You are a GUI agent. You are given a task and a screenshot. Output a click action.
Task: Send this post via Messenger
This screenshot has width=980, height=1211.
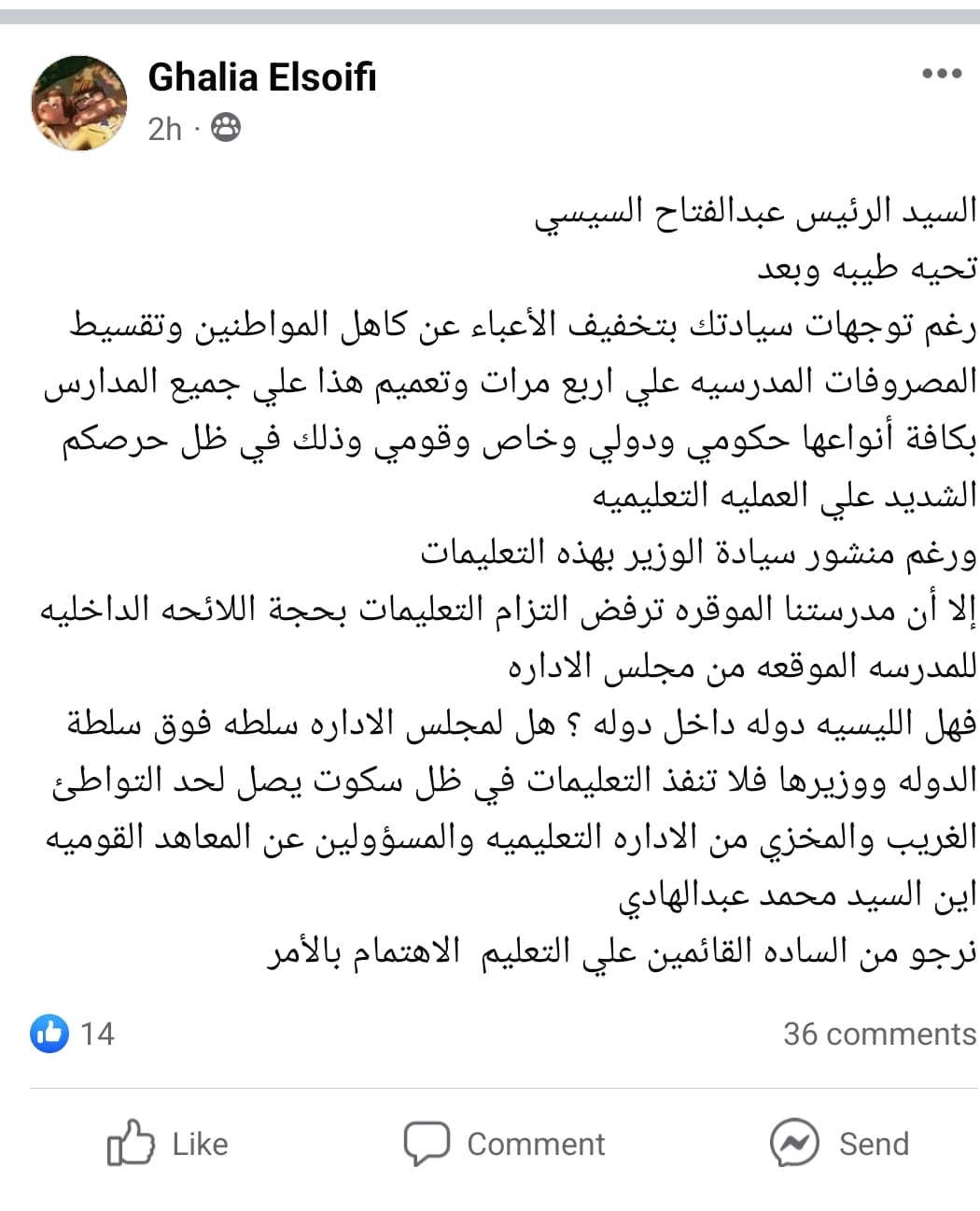pos(839,1143)
